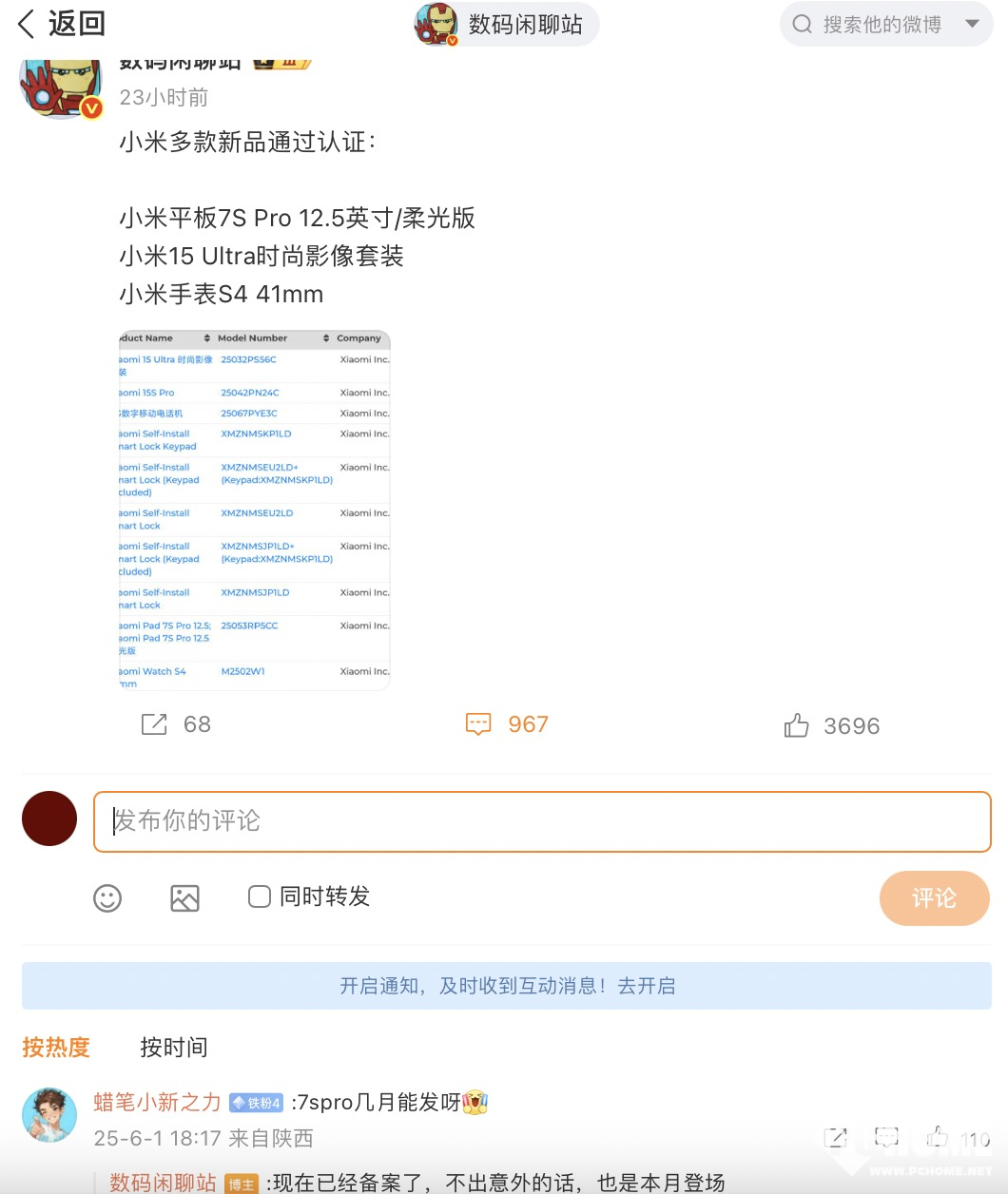Open 数码闲聊站 profile chip at top
The height and width of the screenshot is (1194, 1008).
(507, 25)
